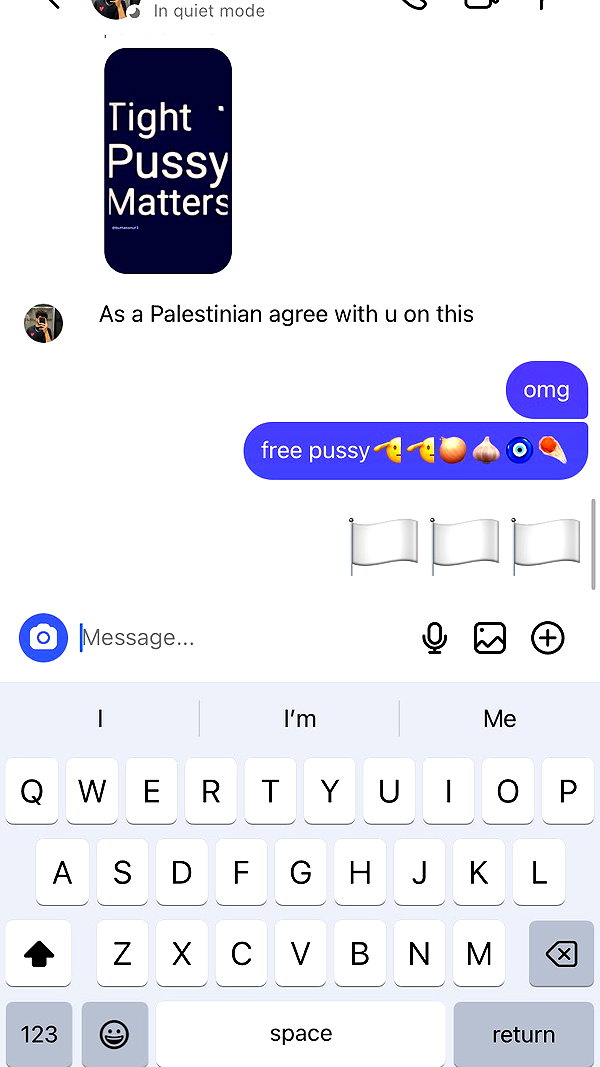Record a voice message with microphone
Viewport: 600px width, 1067px height.
point(435,638)
